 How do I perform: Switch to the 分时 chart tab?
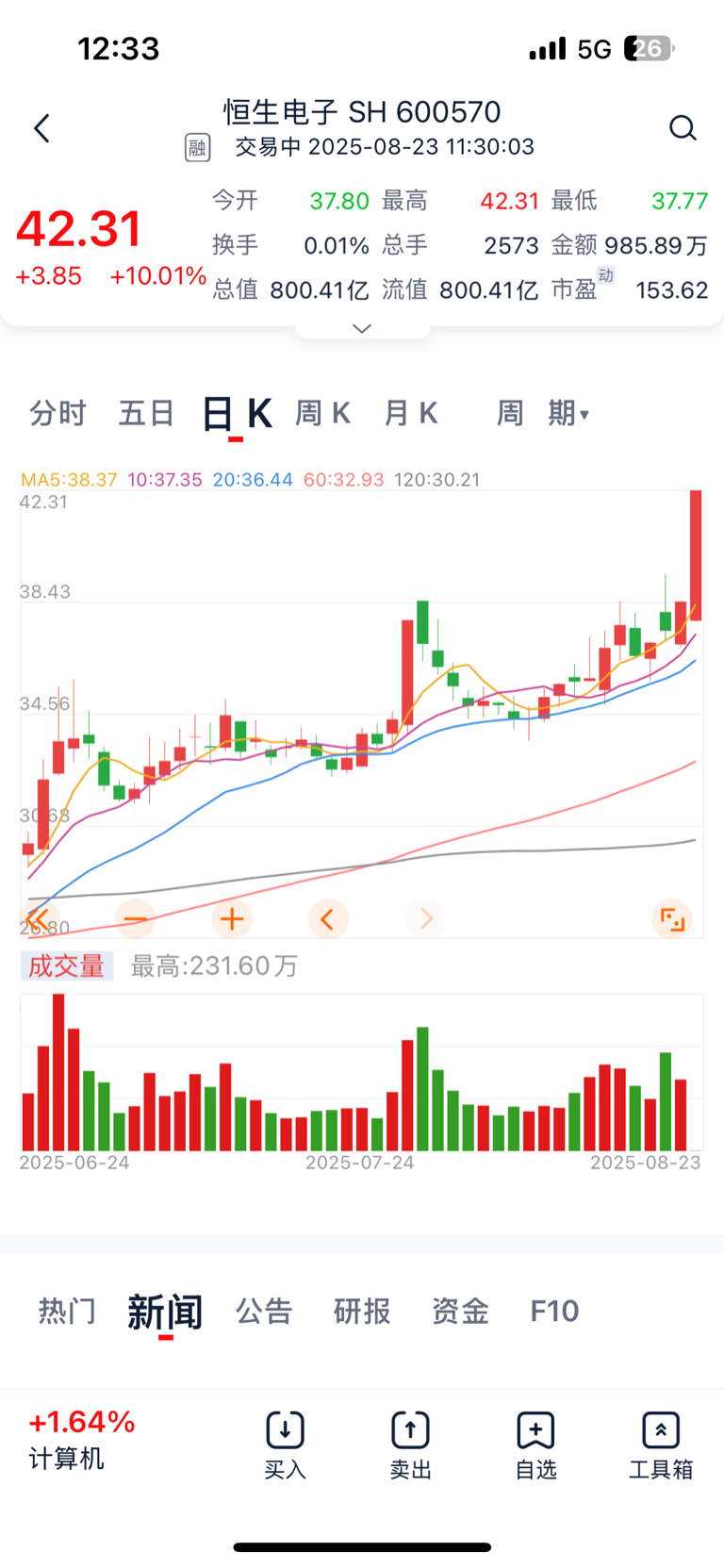58,413
